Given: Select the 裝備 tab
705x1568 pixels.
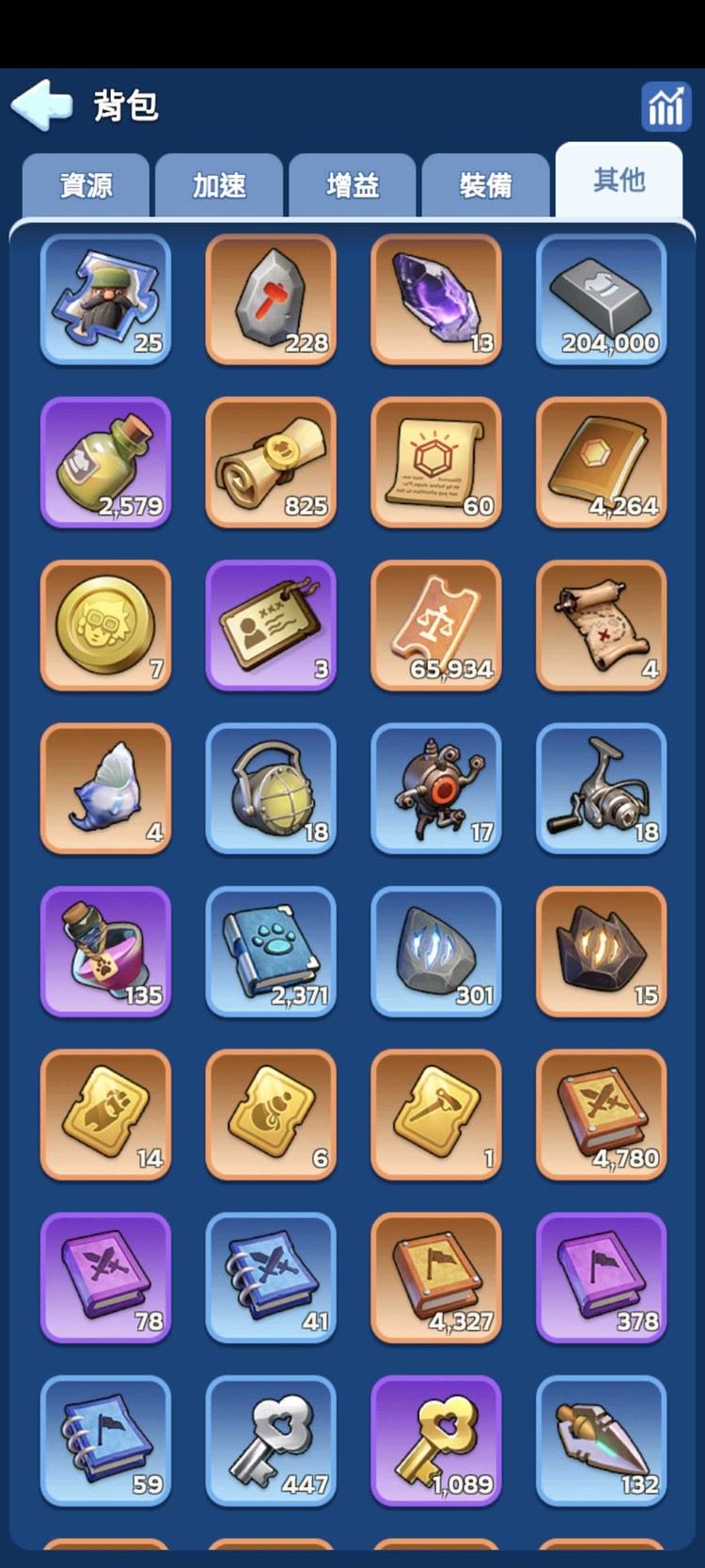Looking at the screenshot, I should [x=485, y=185].
